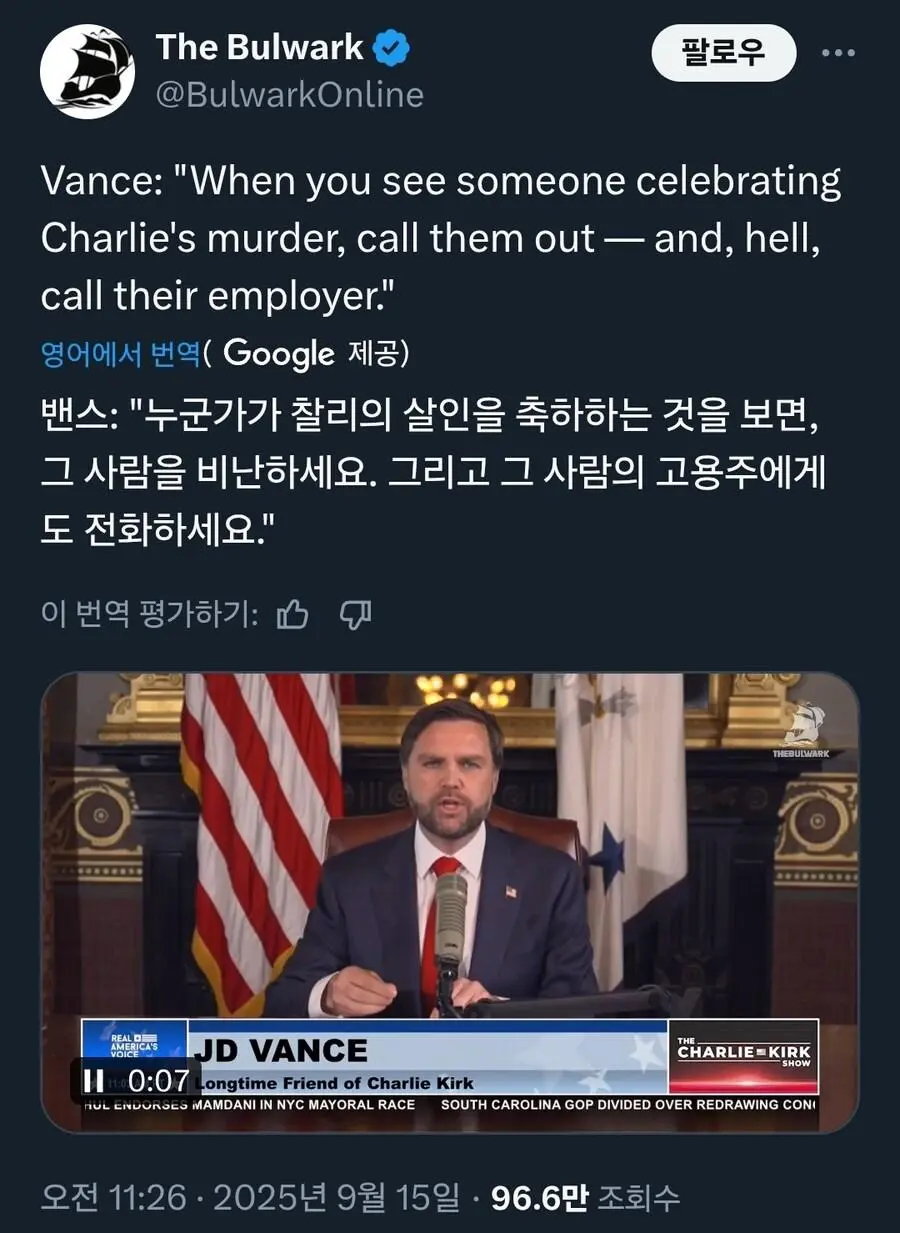Open the post overflow menu
This screenshot has width=900, height=1233.
pos(837,53)
